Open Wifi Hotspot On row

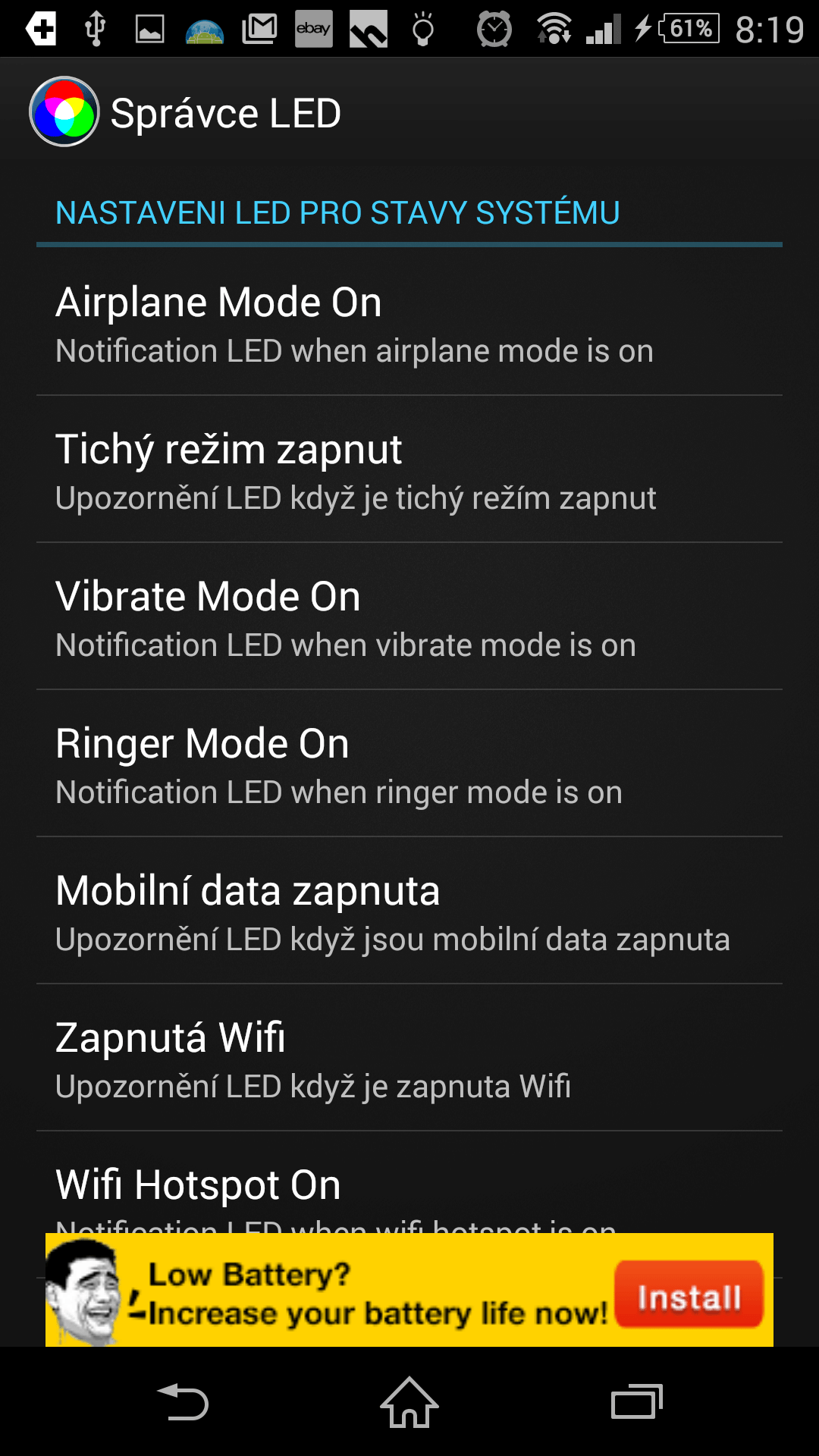(409, 1183)
